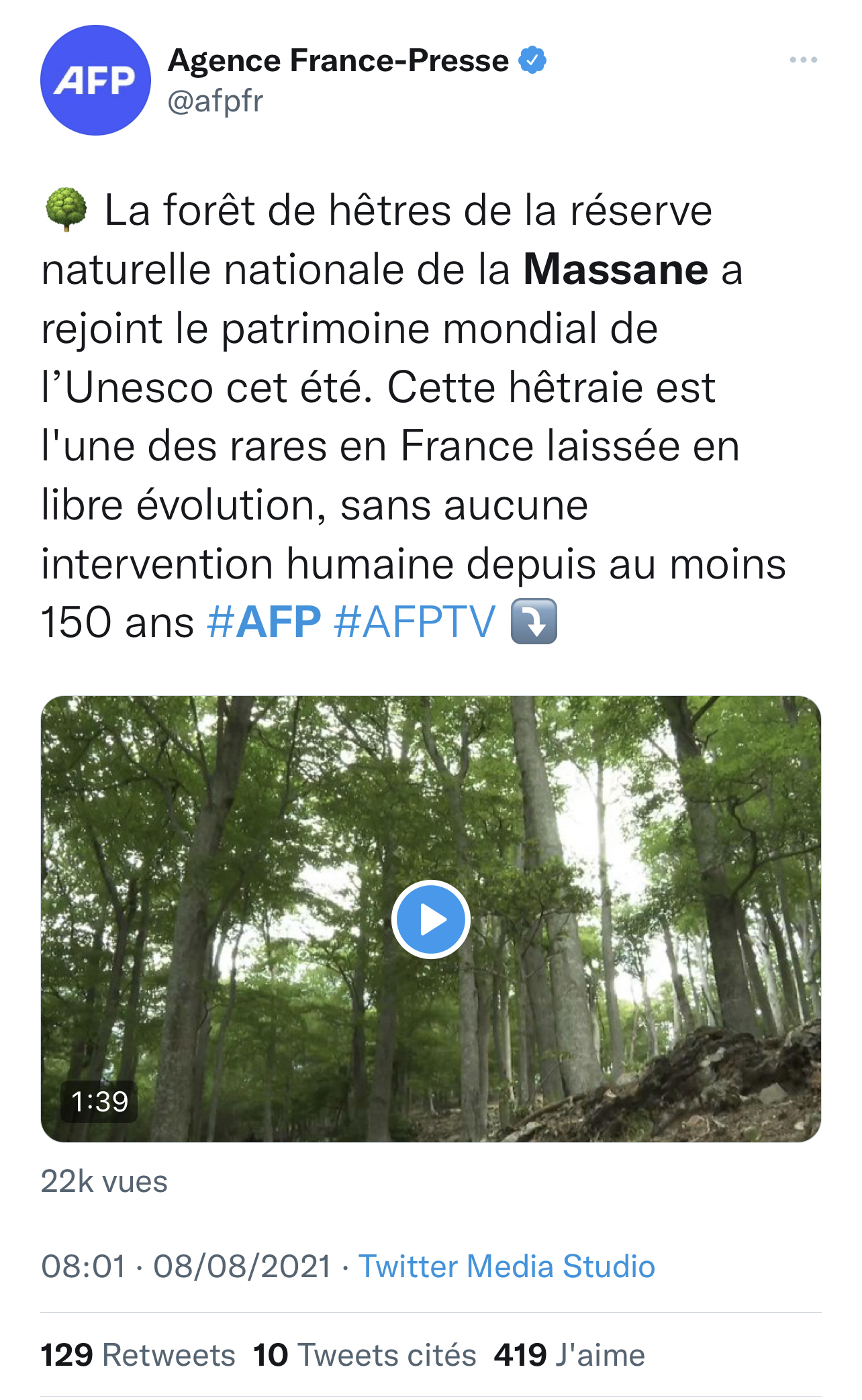862x1400 pixels.
Task: Open the Agence France-Presse account name
Action: pyautogui.click(x=338, y=60)
